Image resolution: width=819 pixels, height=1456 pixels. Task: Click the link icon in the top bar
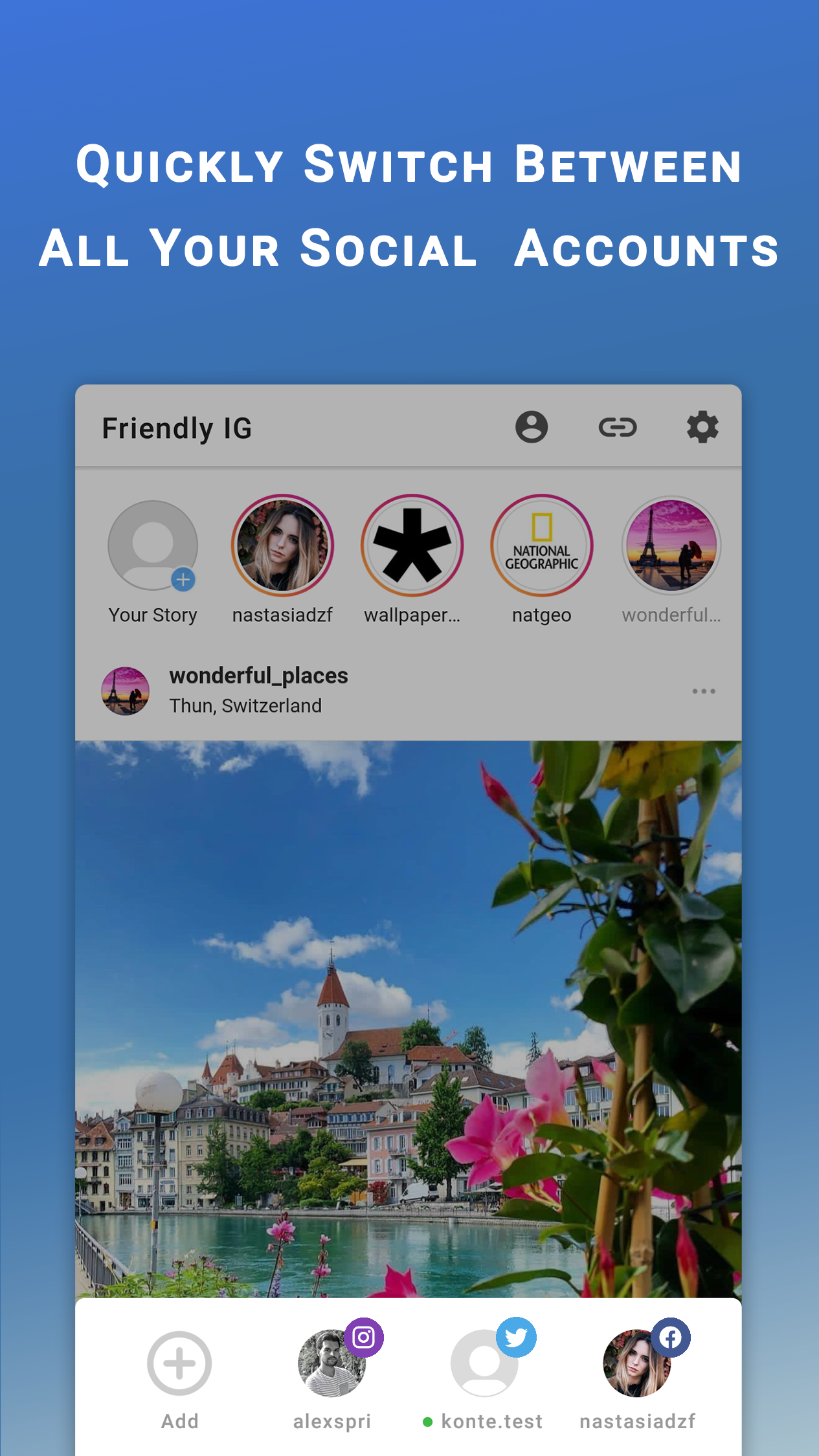[618, 427]
